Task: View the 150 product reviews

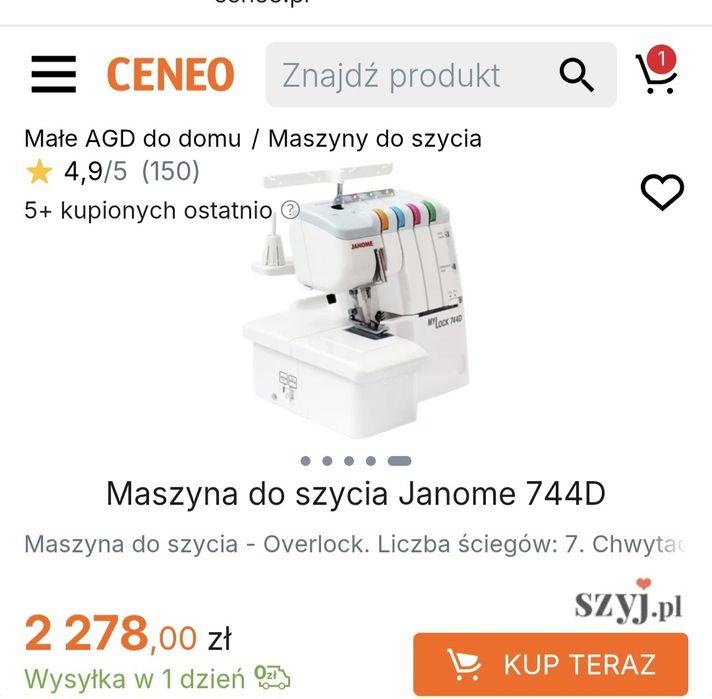Action: (170, 172)
